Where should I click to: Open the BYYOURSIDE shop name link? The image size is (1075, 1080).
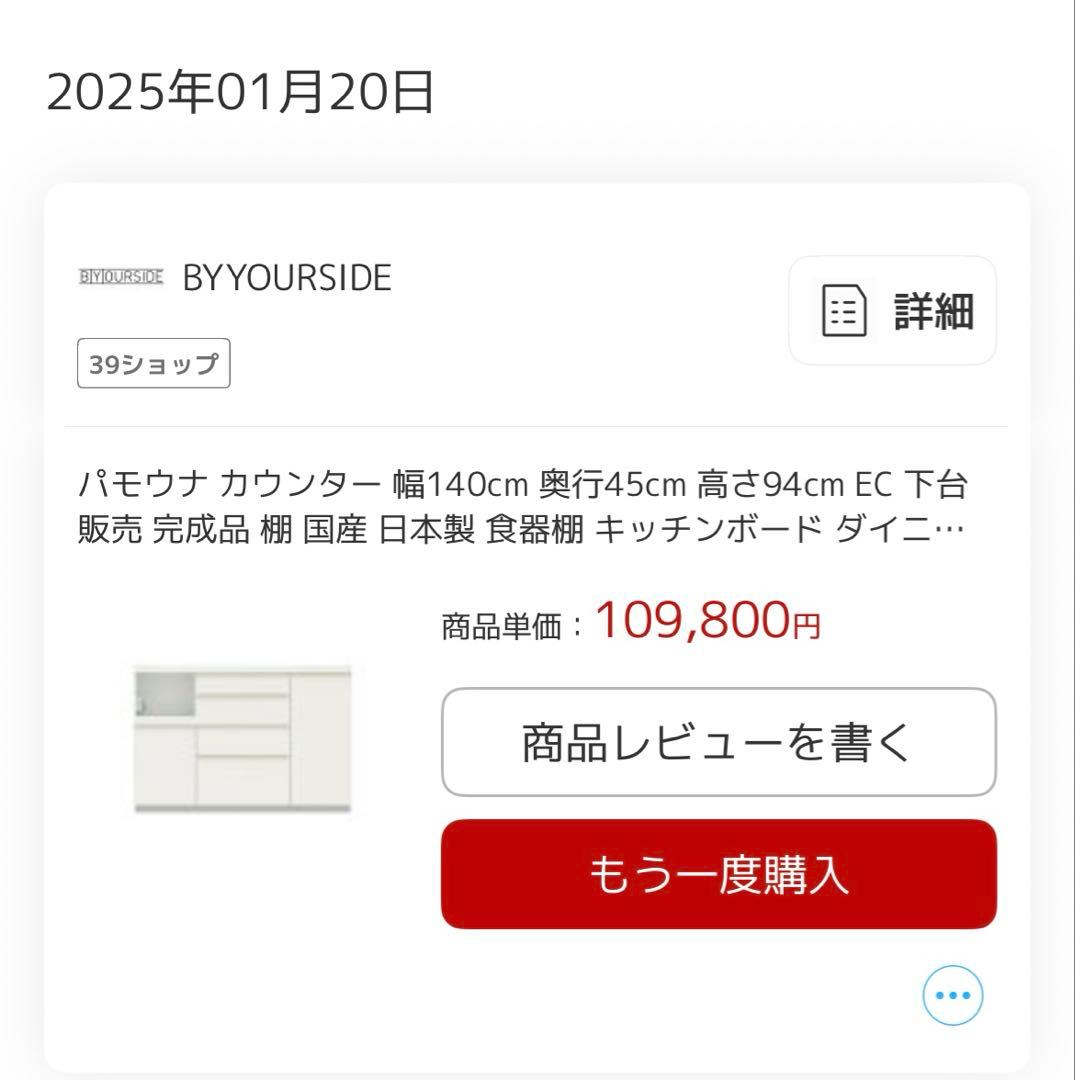coord(286,277)
